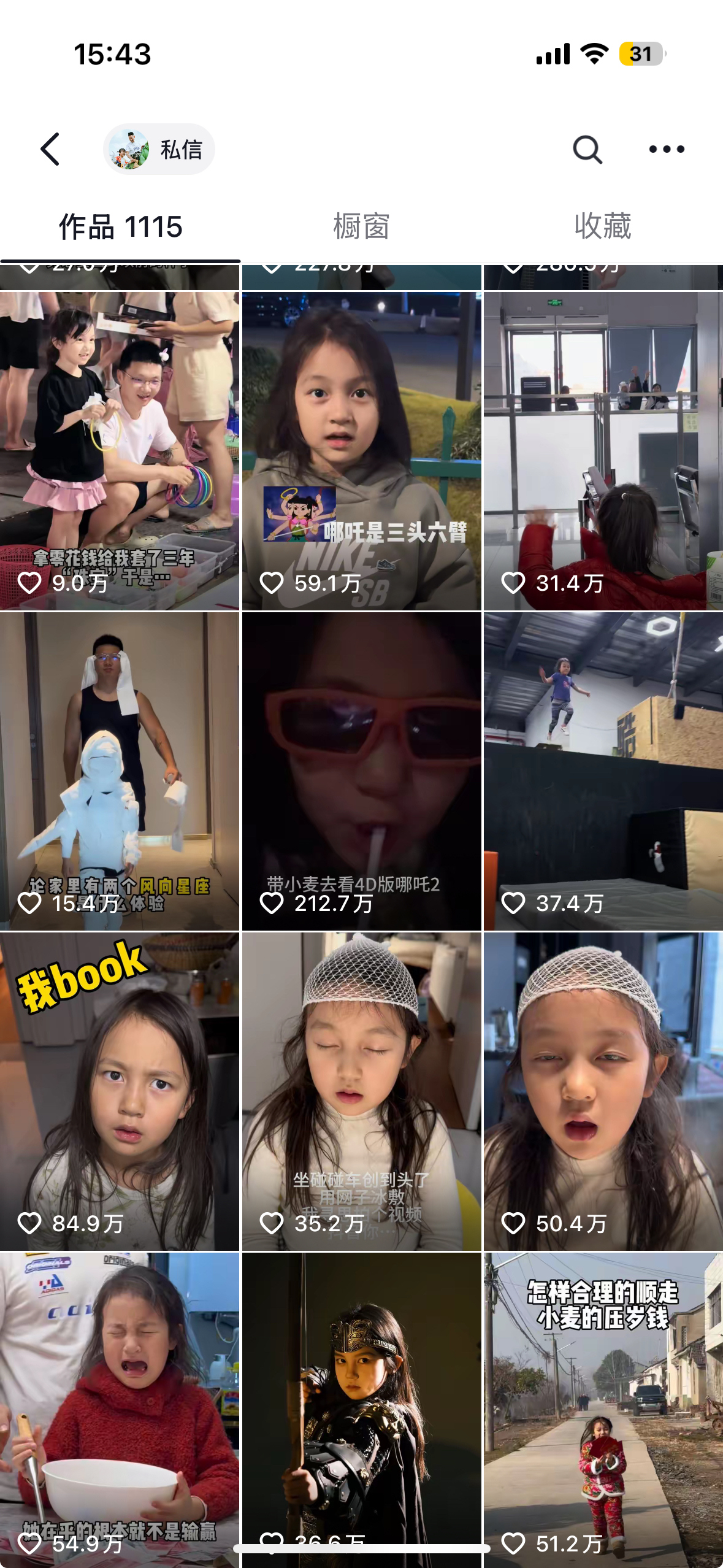Screen dimensions: 723x1568
Task: Open the 我book video with 84.9万 likes
Action: coord(120,1091)
